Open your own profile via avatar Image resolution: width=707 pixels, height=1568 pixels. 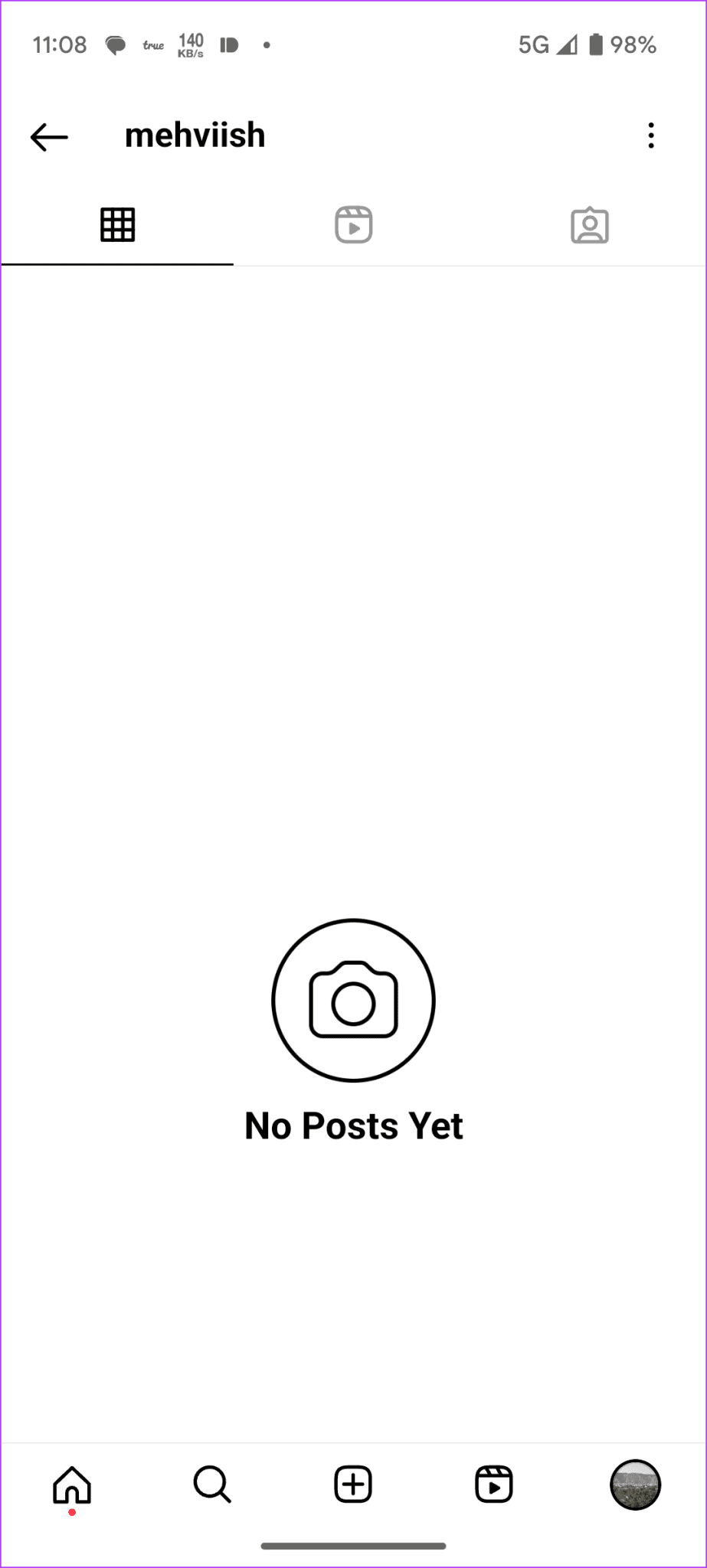(x=636, y=1484)
